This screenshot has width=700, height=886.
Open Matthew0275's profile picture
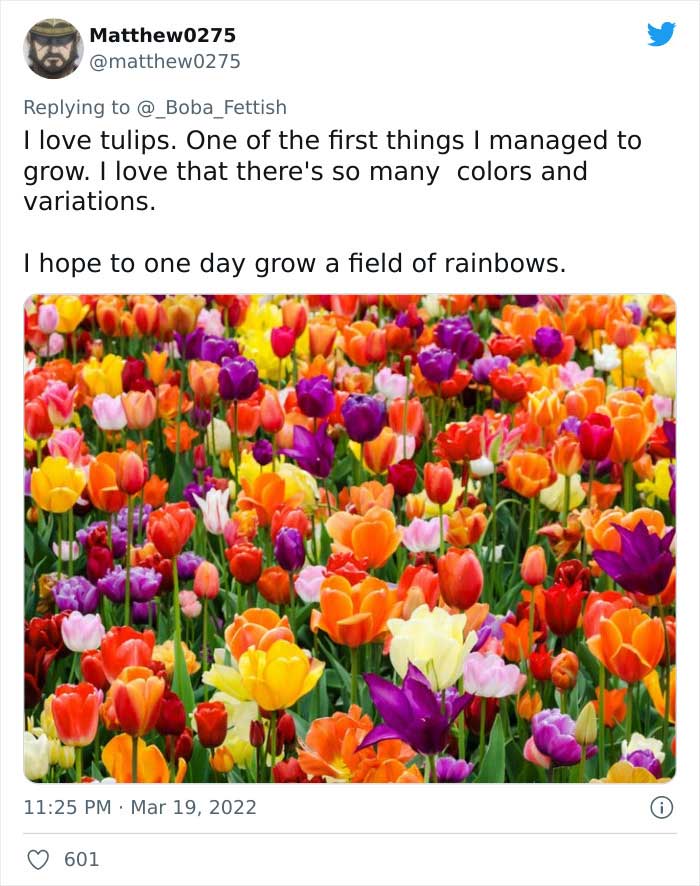pyautogui.click(x=53, y=48)
